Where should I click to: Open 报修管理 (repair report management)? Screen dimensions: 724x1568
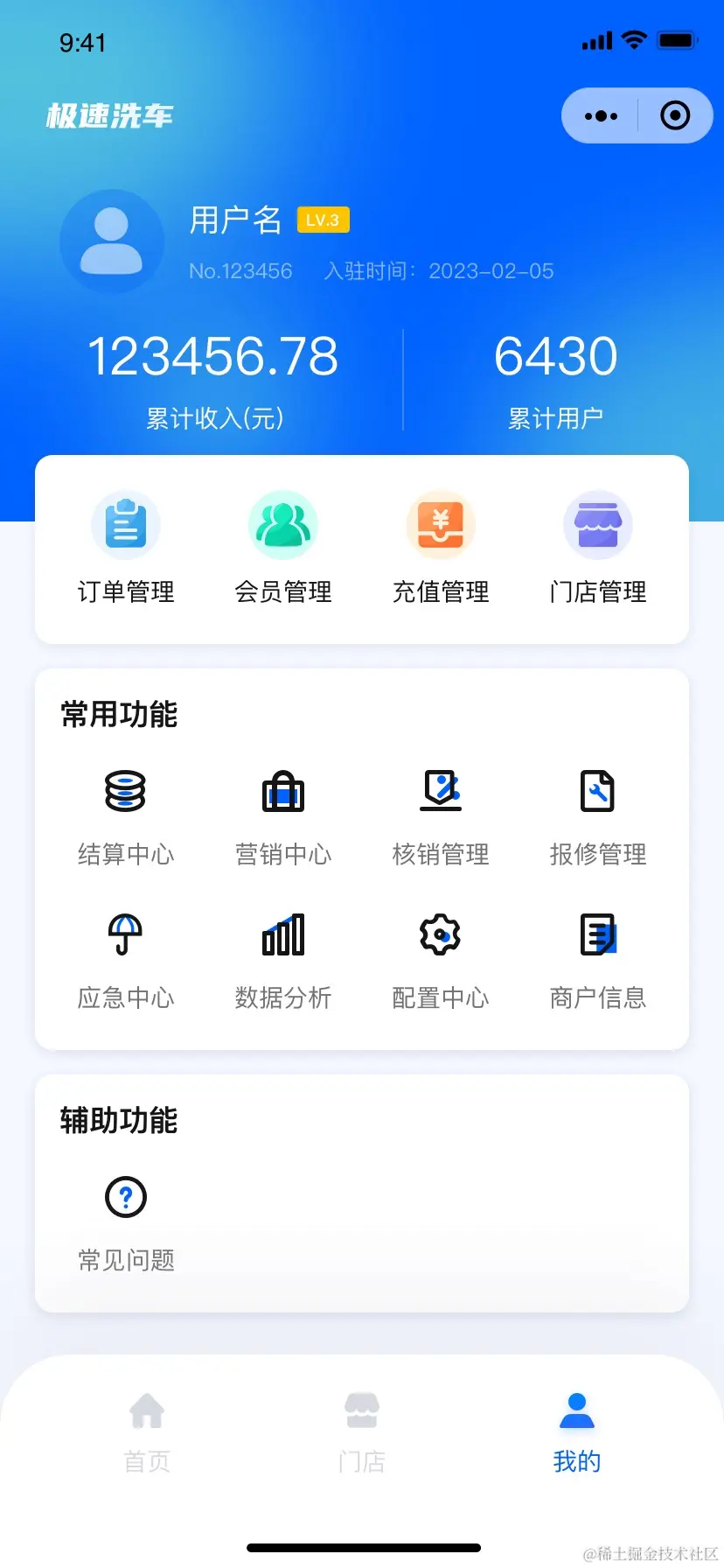598,814
